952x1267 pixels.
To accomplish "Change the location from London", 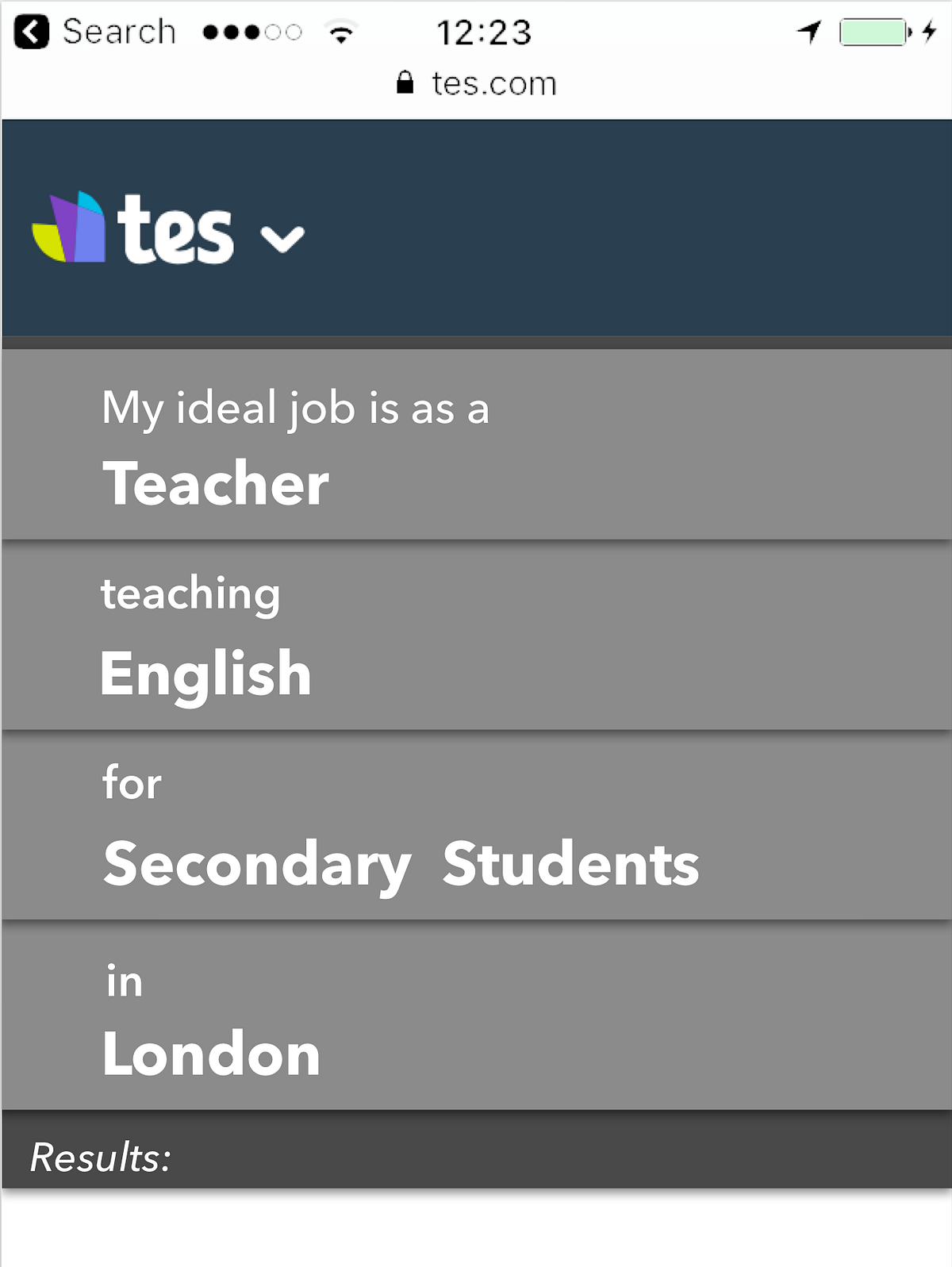I will coord(211,1054).
